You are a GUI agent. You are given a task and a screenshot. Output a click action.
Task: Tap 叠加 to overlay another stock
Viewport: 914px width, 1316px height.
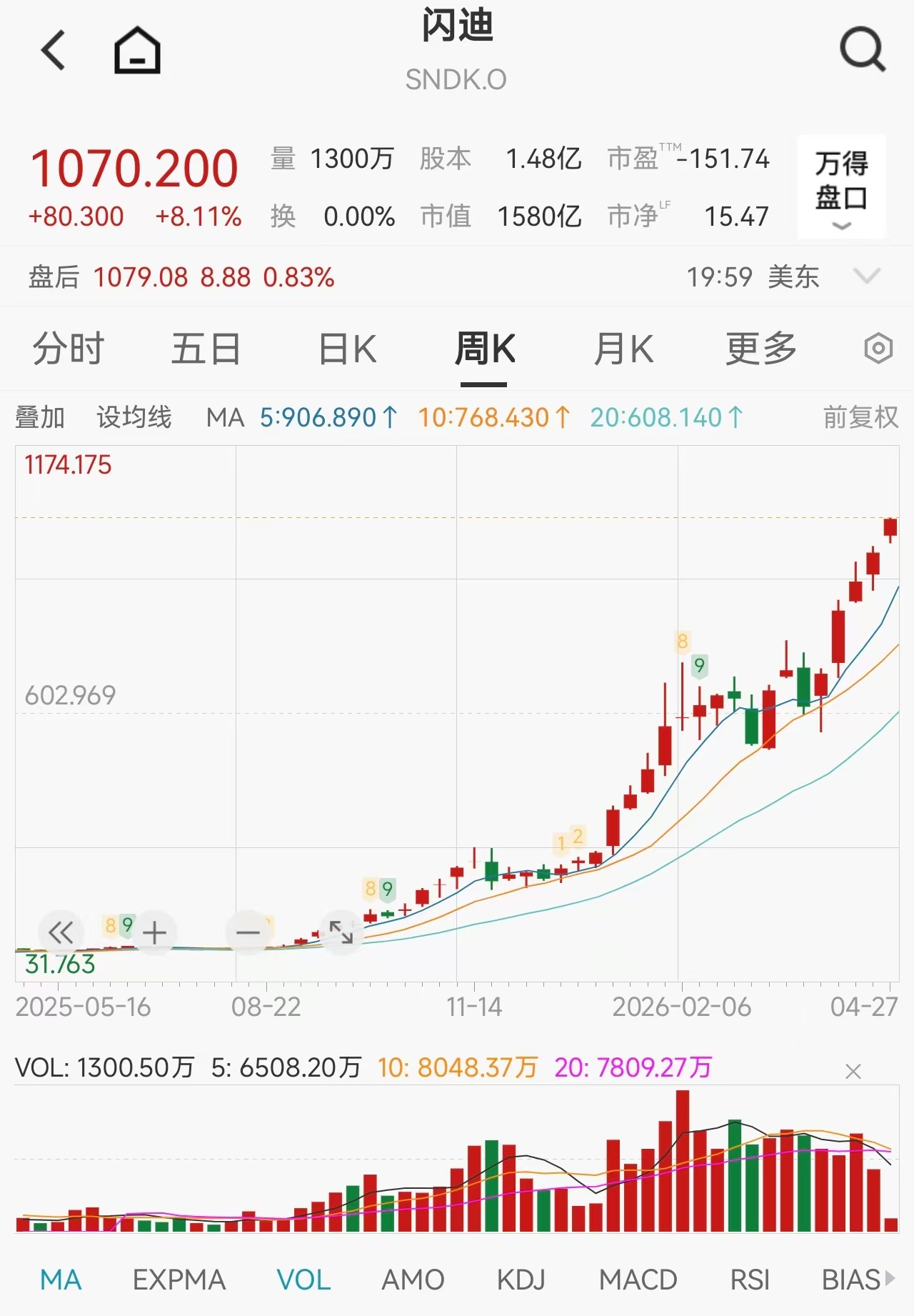(x=40, y=417)
